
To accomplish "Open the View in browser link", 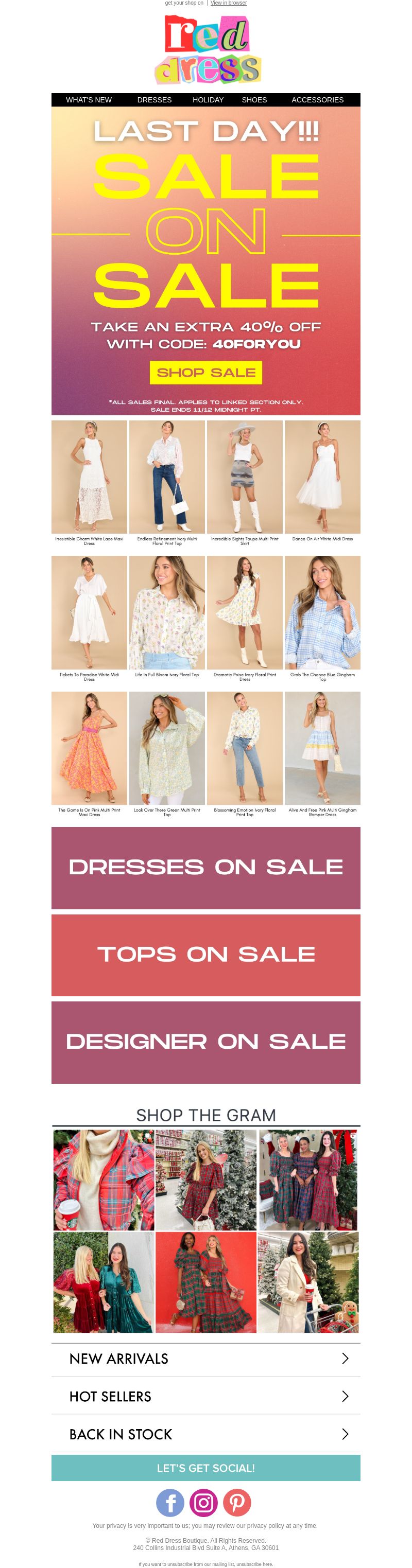I will (228, 3).
